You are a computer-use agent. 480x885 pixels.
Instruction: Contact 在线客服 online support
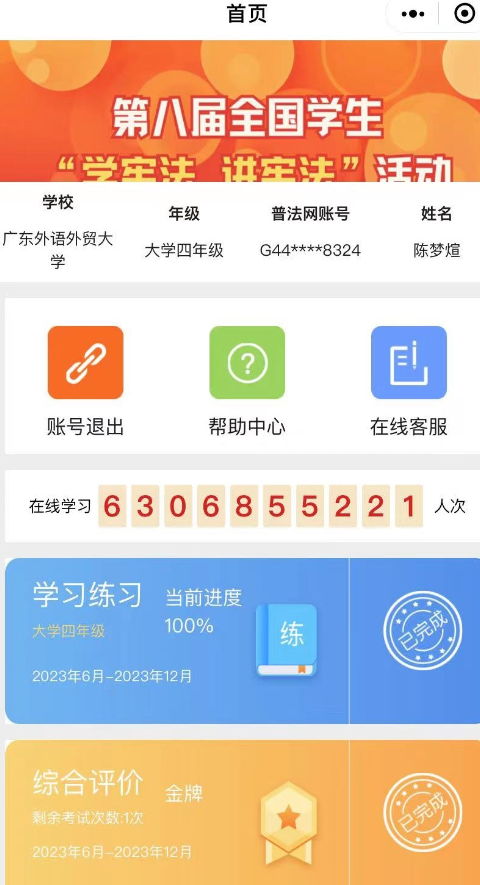pos(409,381)
